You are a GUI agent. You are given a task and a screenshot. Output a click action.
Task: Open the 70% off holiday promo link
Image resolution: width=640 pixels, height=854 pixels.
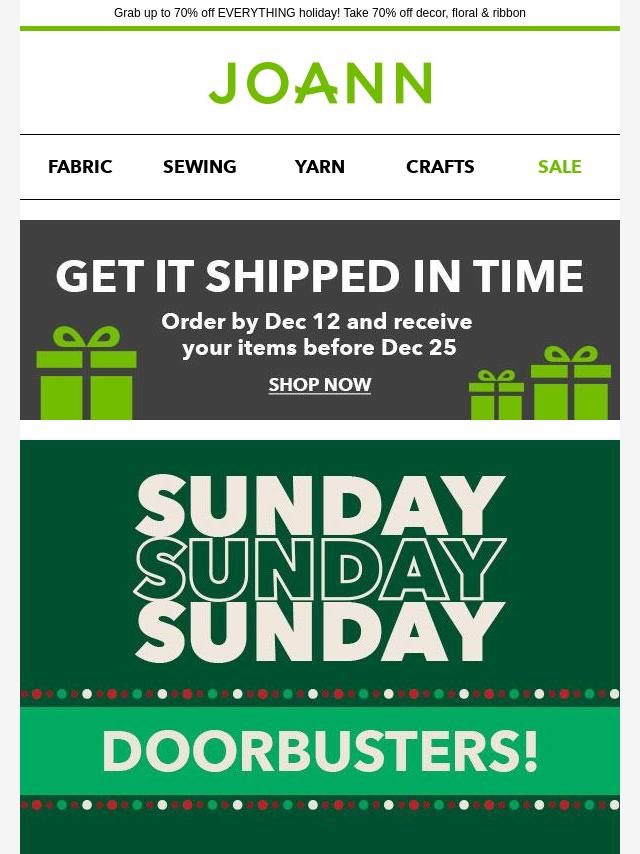(320, 13)
